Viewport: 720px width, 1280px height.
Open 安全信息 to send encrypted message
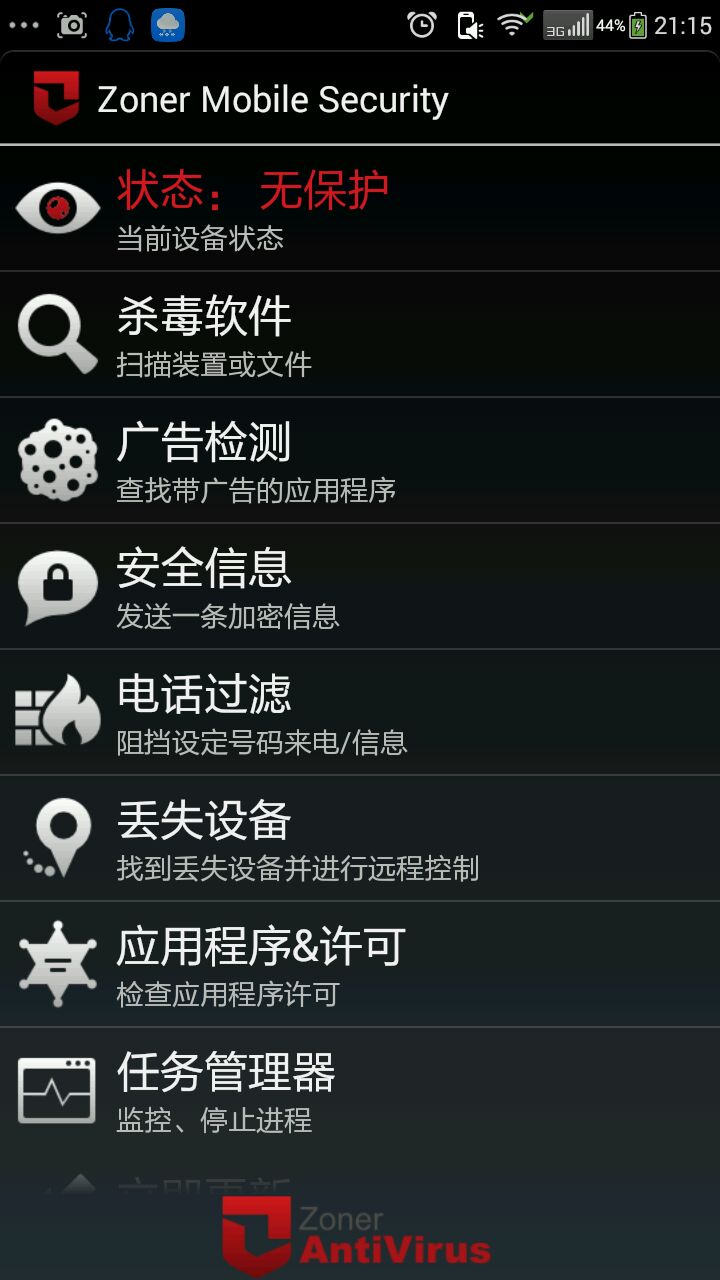pos(360,587)
